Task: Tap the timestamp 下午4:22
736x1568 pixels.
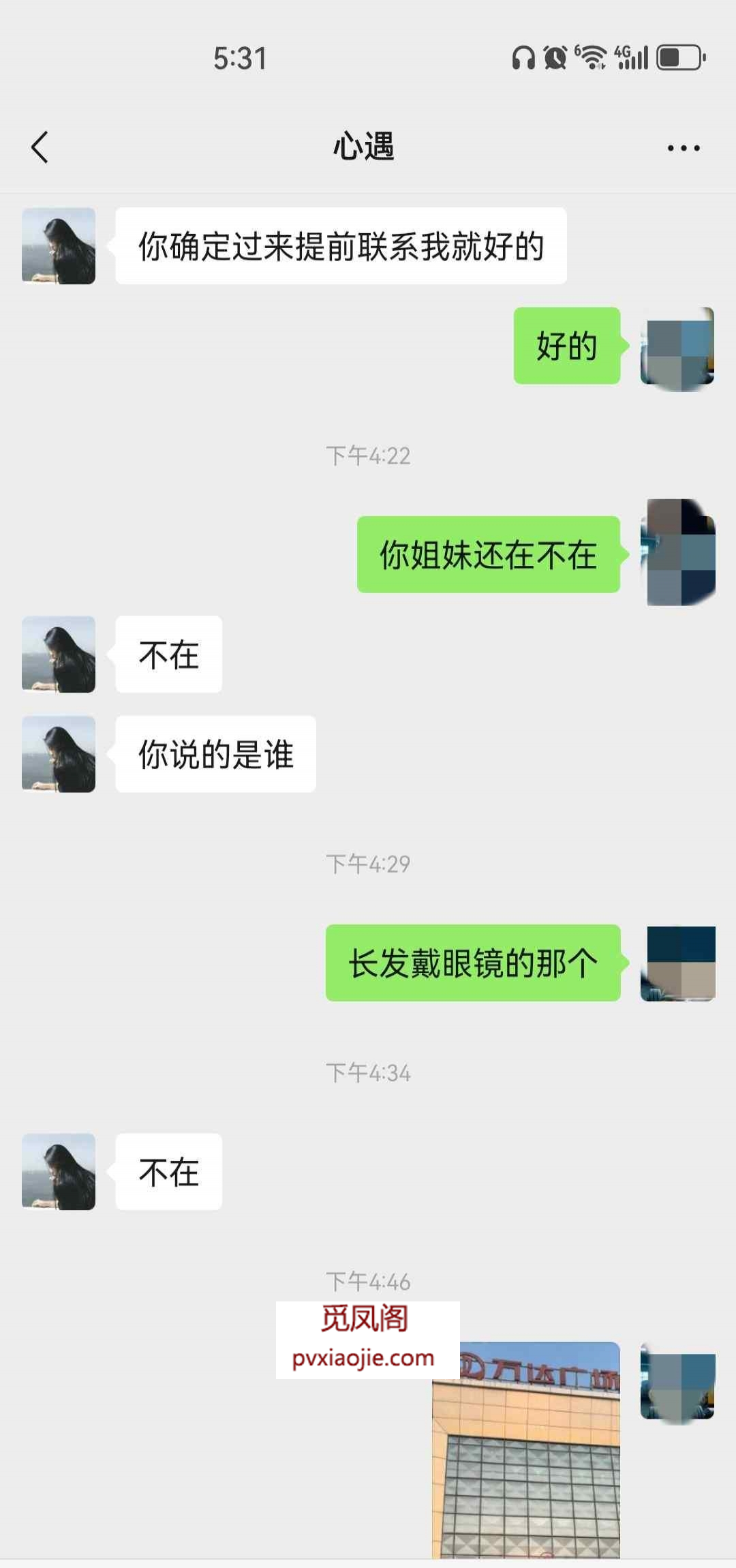Action: (x=368, y=457)
